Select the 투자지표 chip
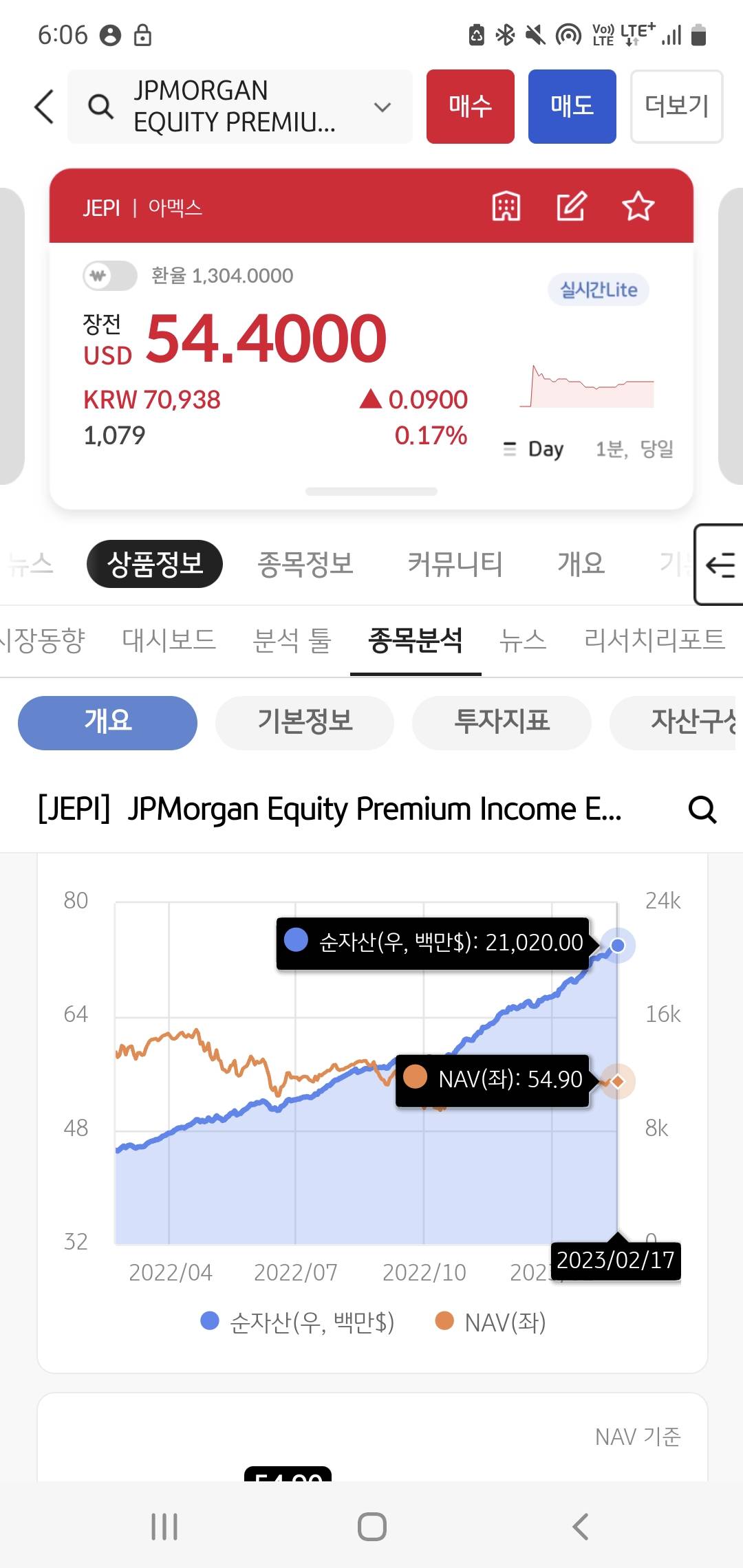Viewport: 743px width, 1568px height. [x=502, y=722]
